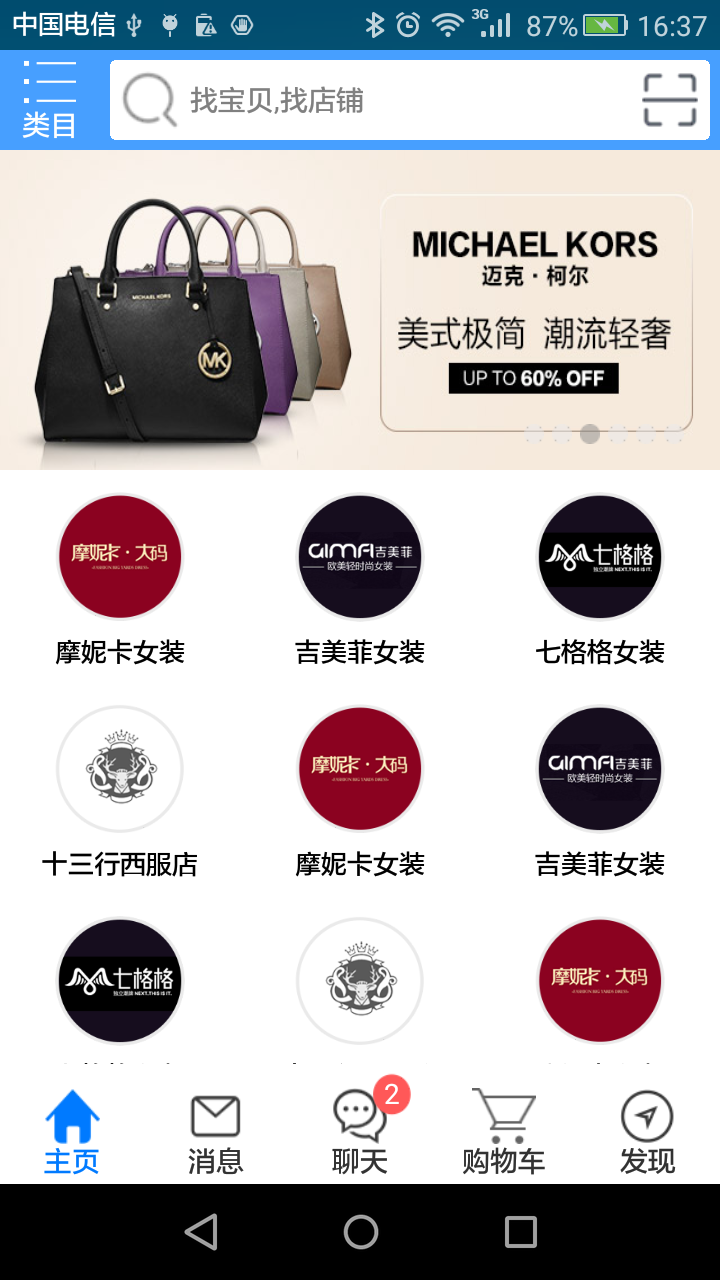Select the 主页 home tab
The image size is (720, 1280).
[x=72, y=1134]
